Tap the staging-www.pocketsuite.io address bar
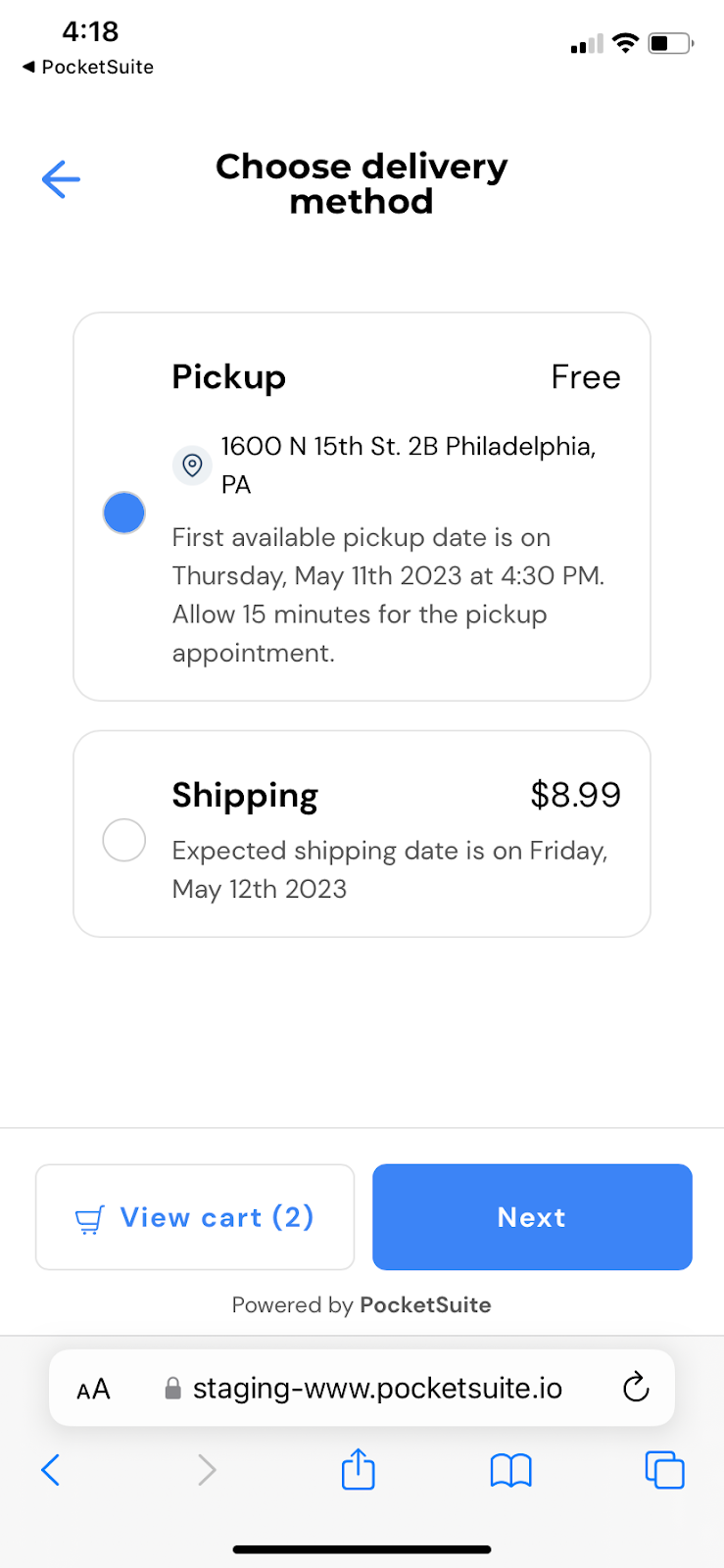The height and width of the screenshot is (1568, 724). coord(362,1388)
